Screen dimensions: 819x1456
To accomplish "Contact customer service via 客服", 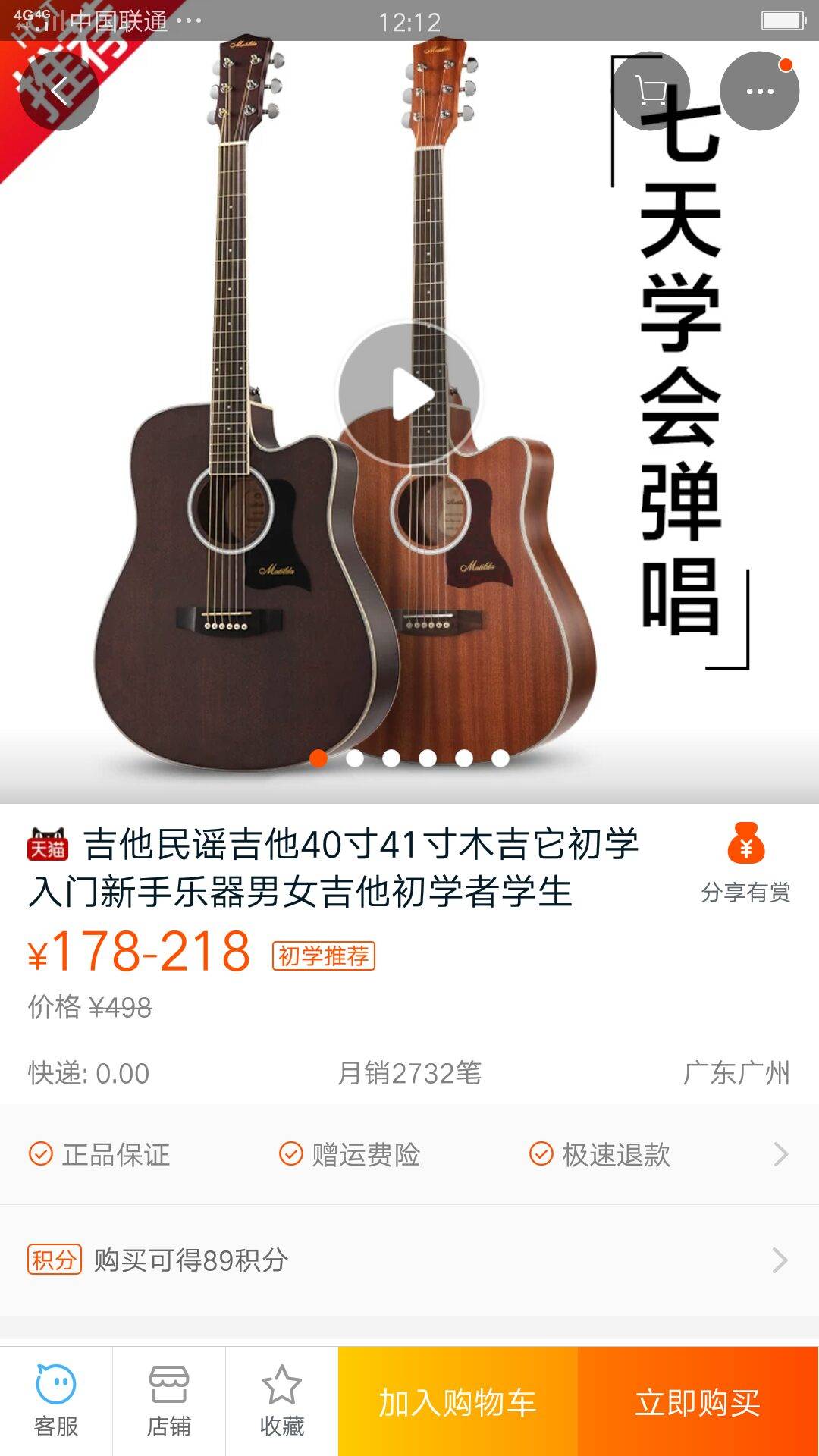I will [56, 1401].
